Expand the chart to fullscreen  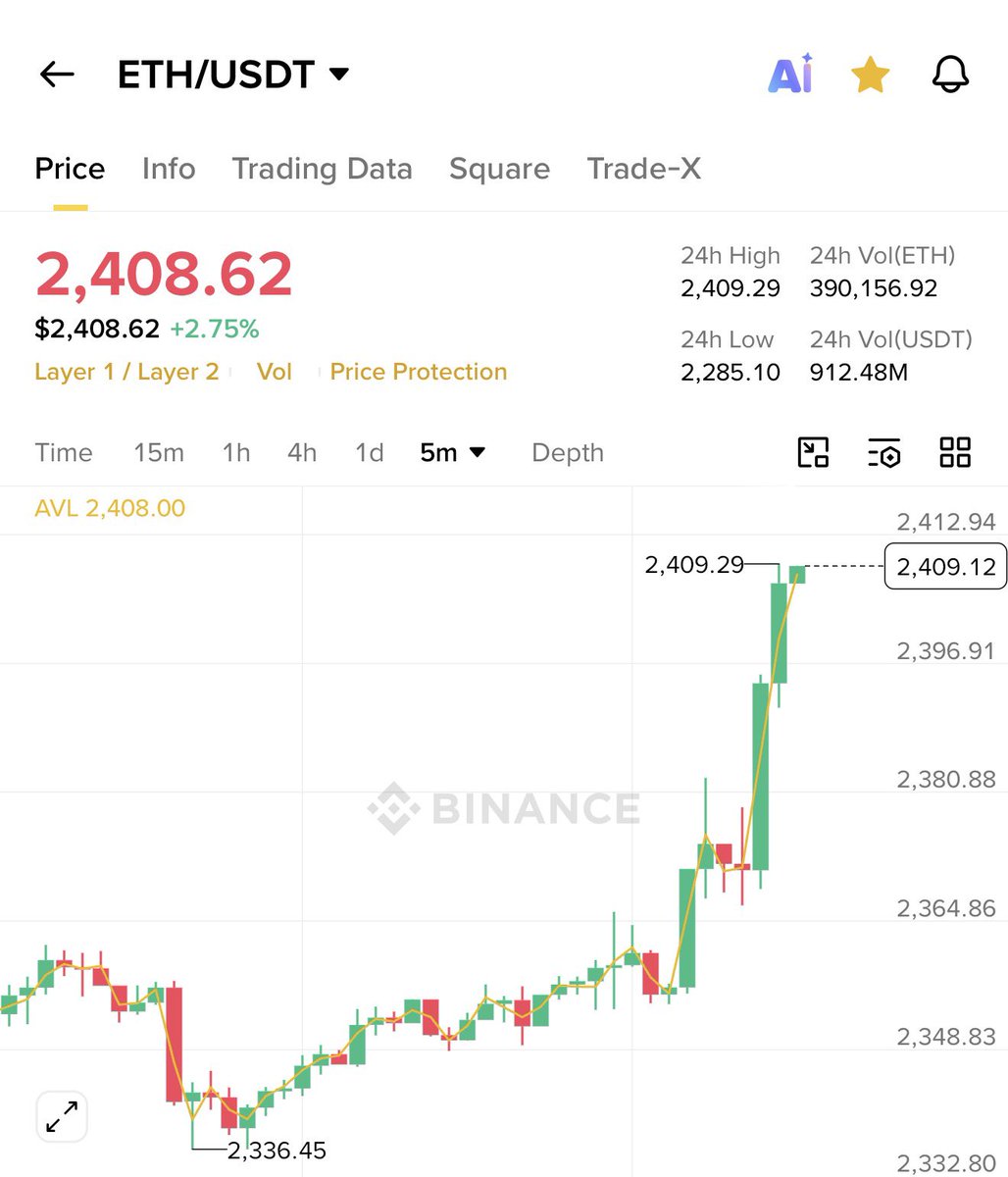click(x=62, y=1116)
